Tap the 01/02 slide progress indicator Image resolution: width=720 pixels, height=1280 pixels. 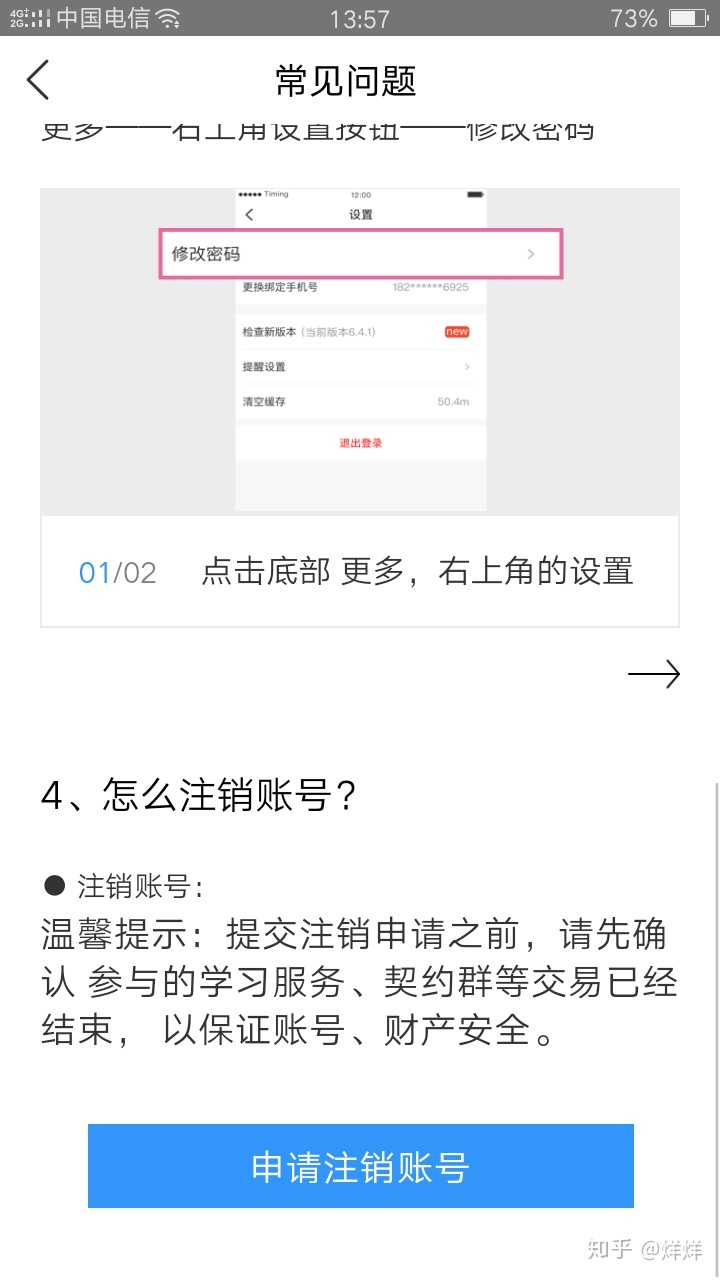coord(118,571)
